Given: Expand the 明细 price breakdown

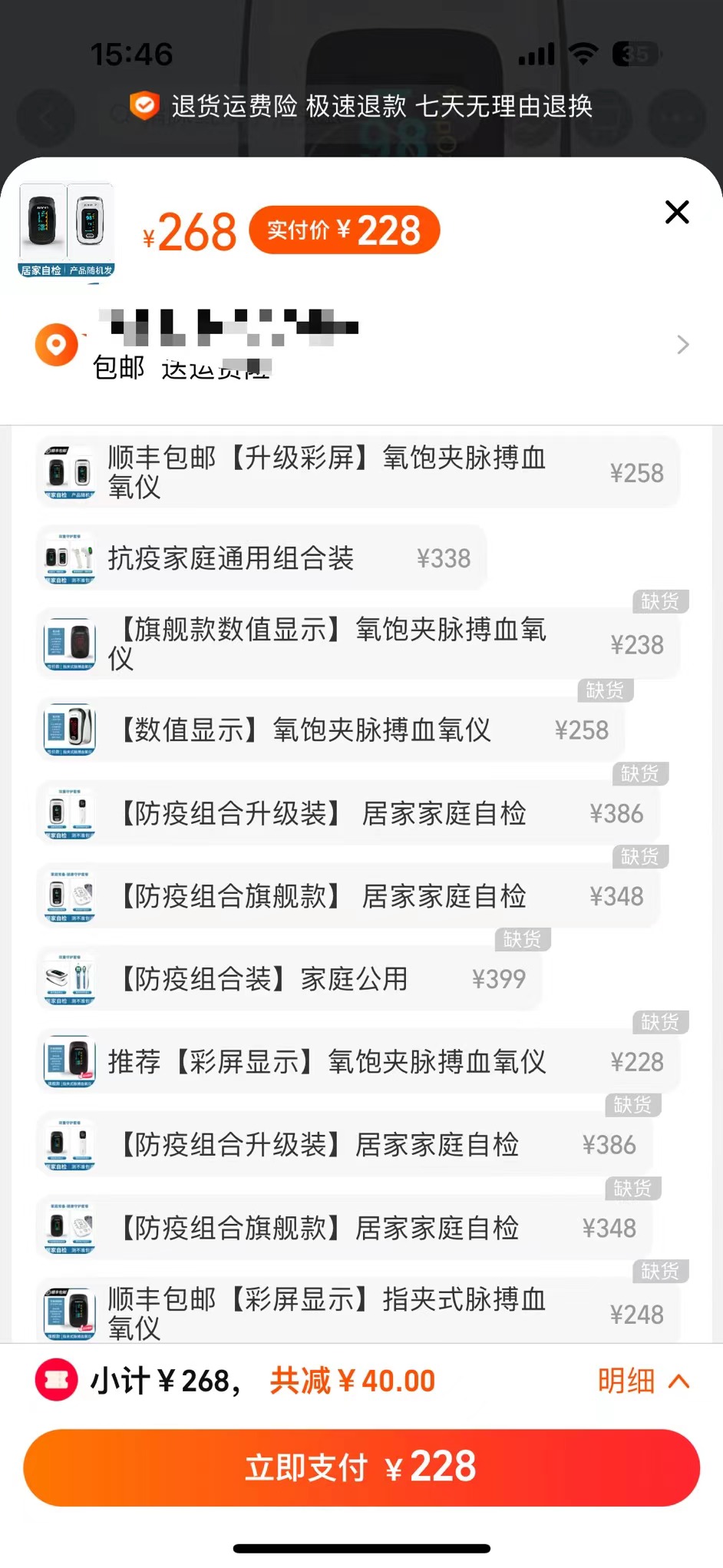Looking at the screenshot, I should click(643, 1381).
